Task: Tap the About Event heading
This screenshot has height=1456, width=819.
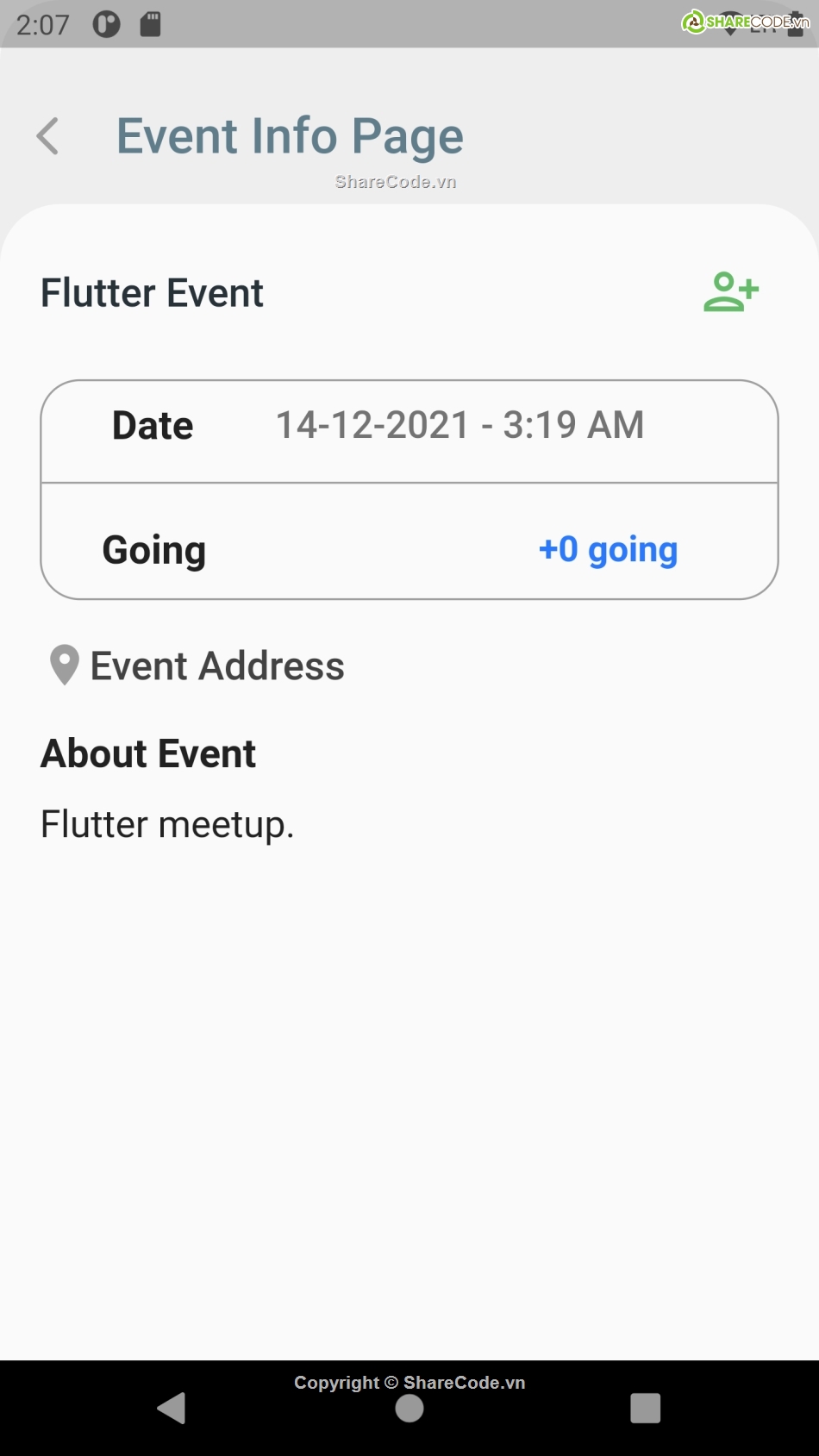Action: pos(147,753)
